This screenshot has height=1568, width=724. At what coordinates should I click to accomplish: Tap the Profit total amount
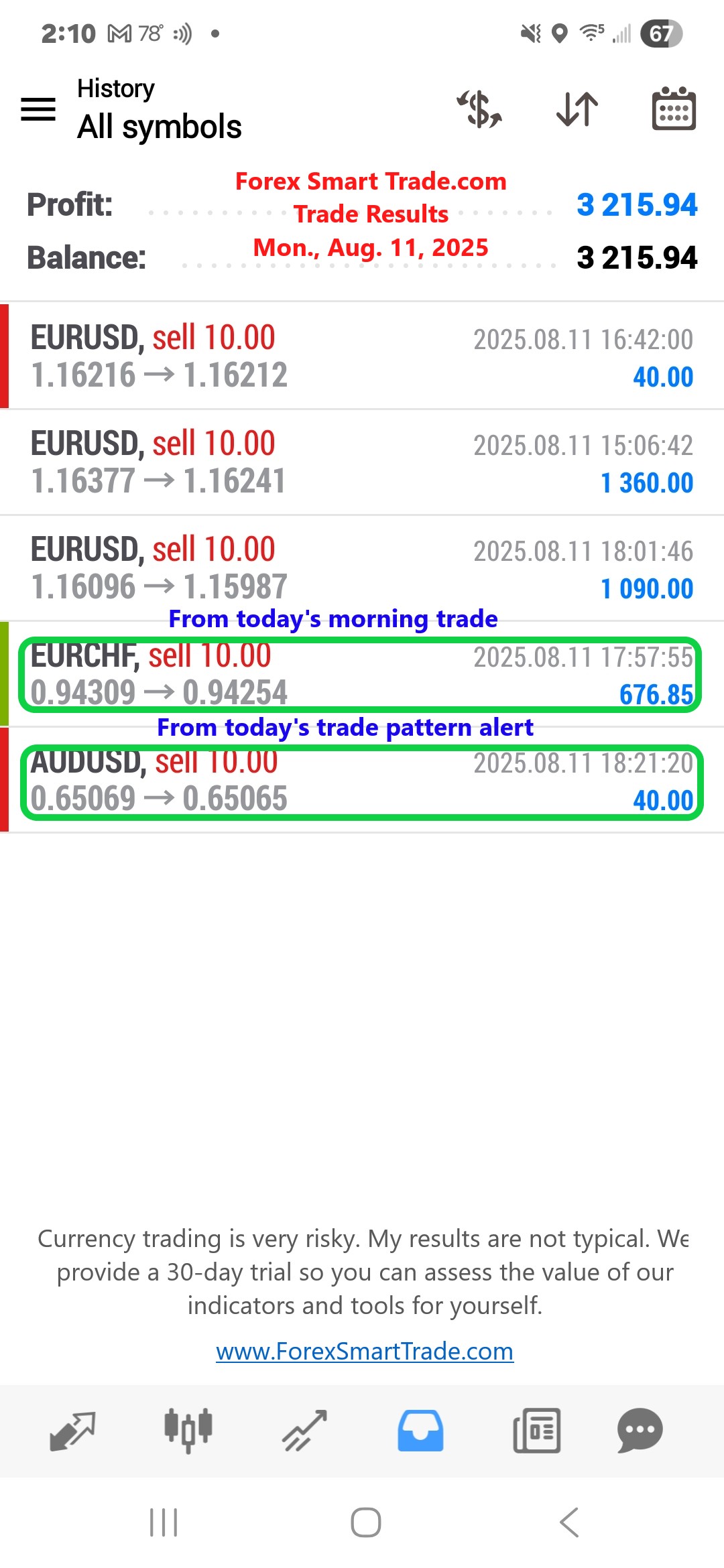coord(638,206)
